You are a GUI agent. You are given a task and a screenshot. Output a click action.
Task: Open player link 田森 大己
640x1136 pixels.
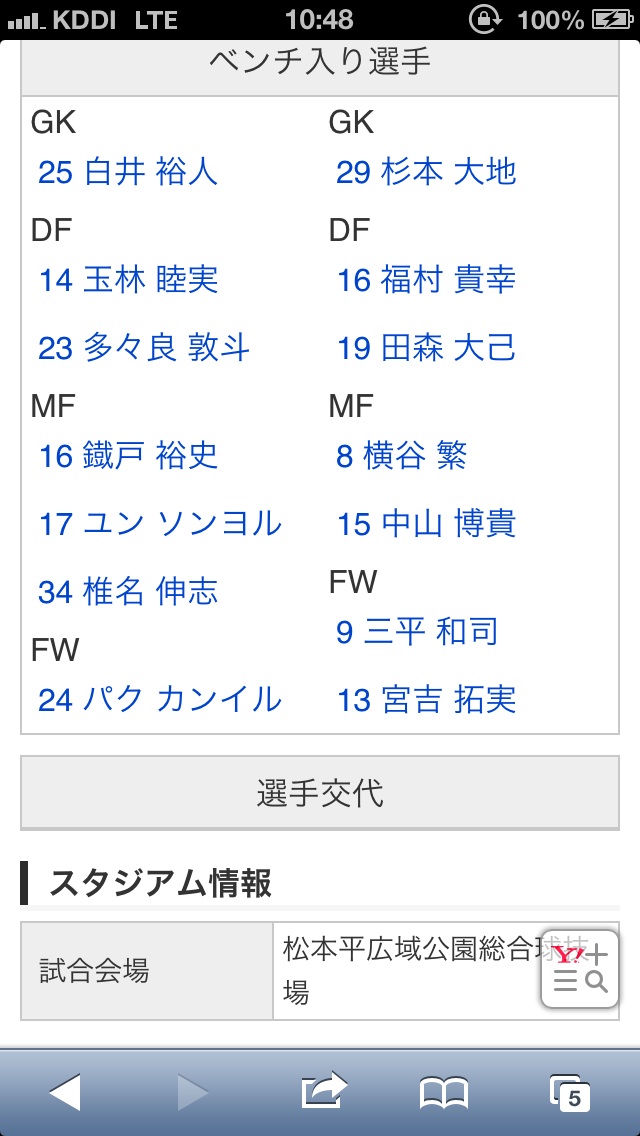click(x=426, y=348)
